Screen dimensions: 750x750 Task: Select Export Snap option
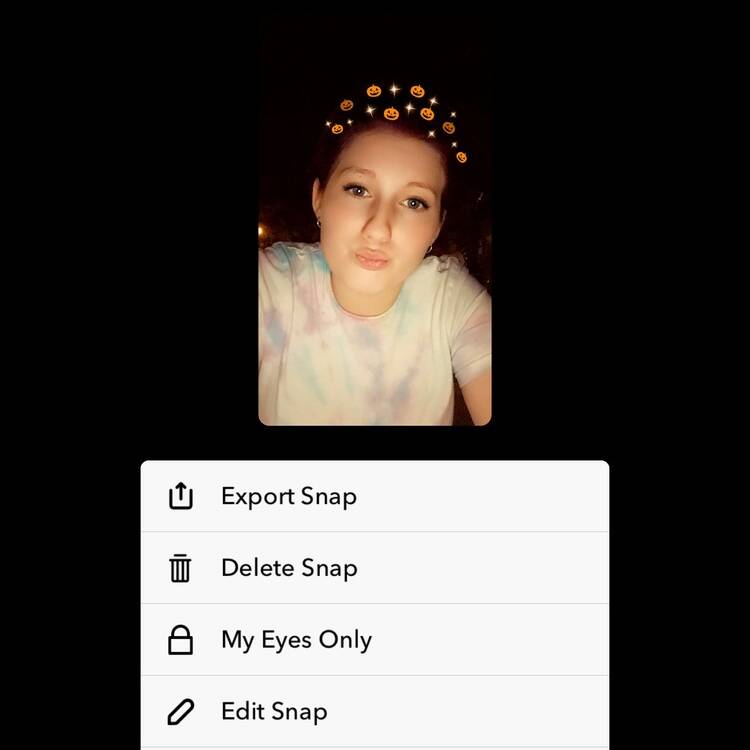pos(288,496)
